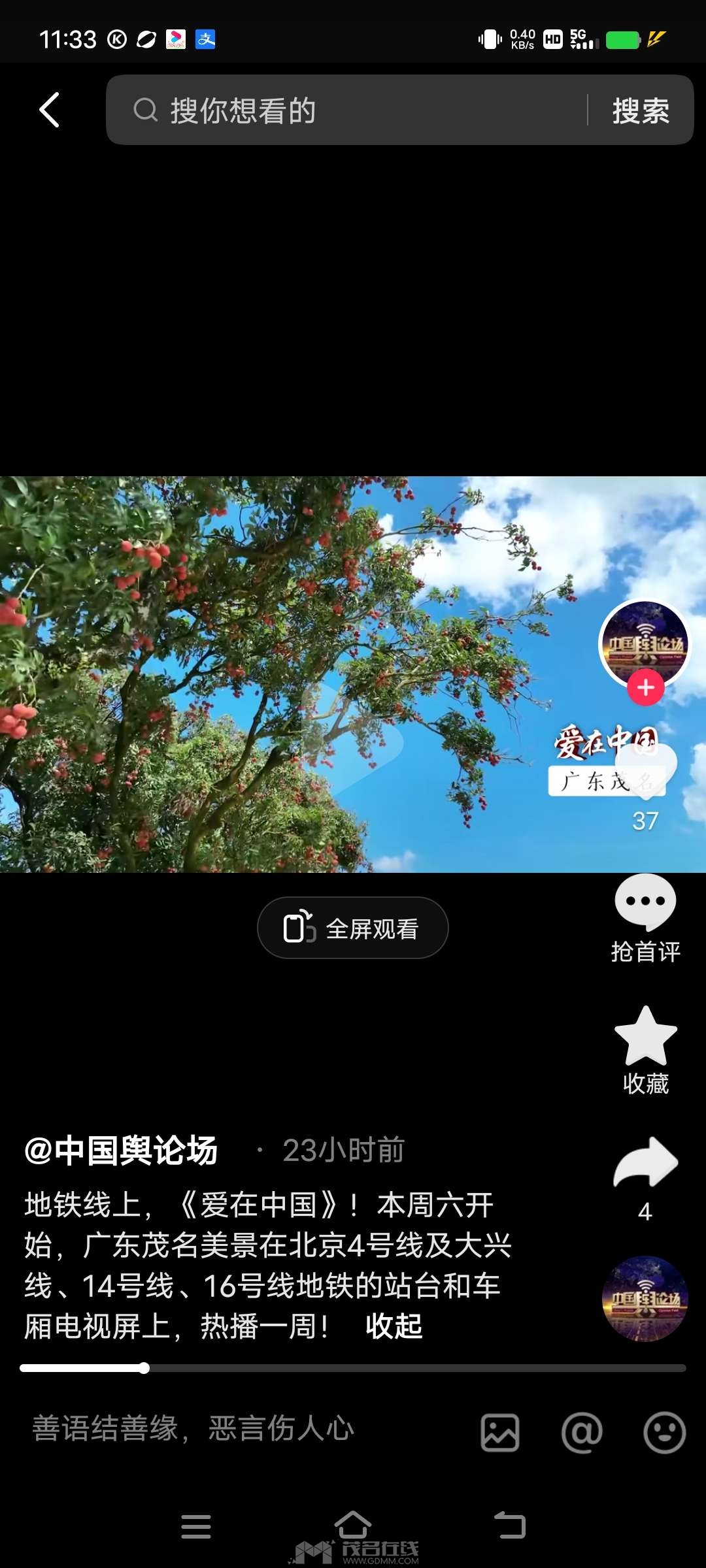Collapse the description with 收起
This screenshot has width=706, height=1568.
pos(394,1326)
